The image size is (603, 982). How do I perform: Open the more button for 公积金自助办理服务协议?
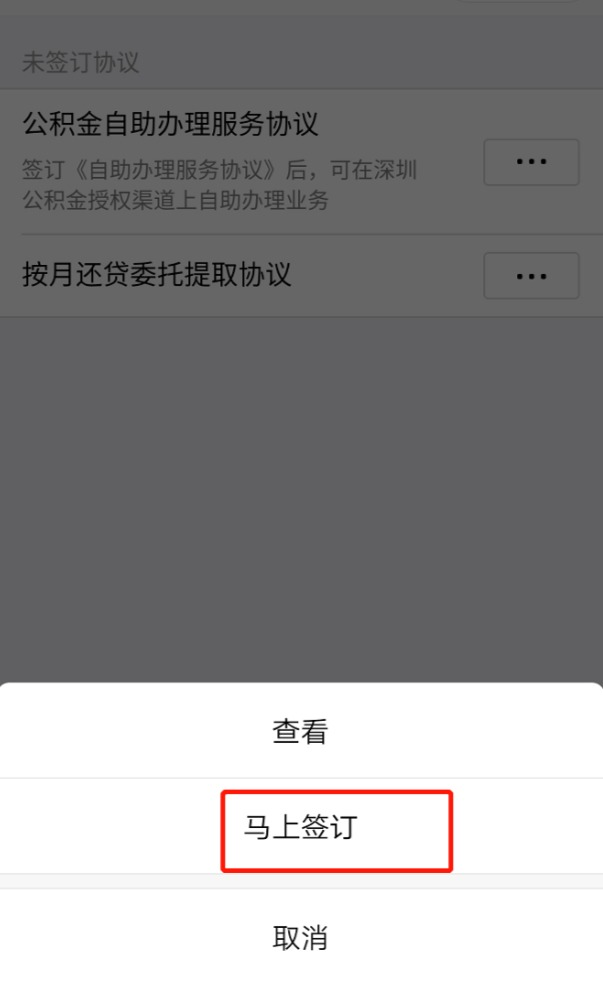[531, 162]
